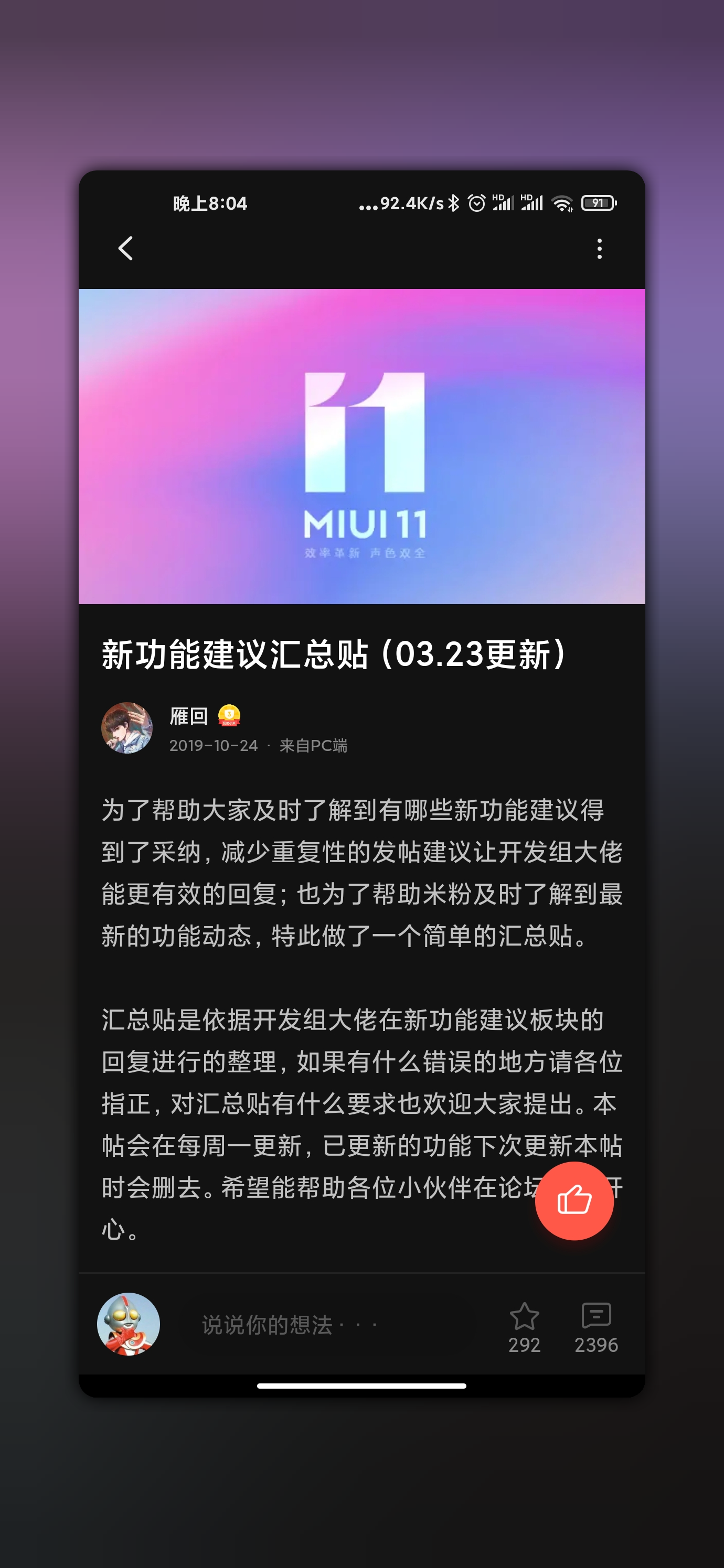View the MIUI 11 banner image
Image resolution: width=724 pixels, height=1568 pixels.
pyautogui.click(x=361, y=446)
